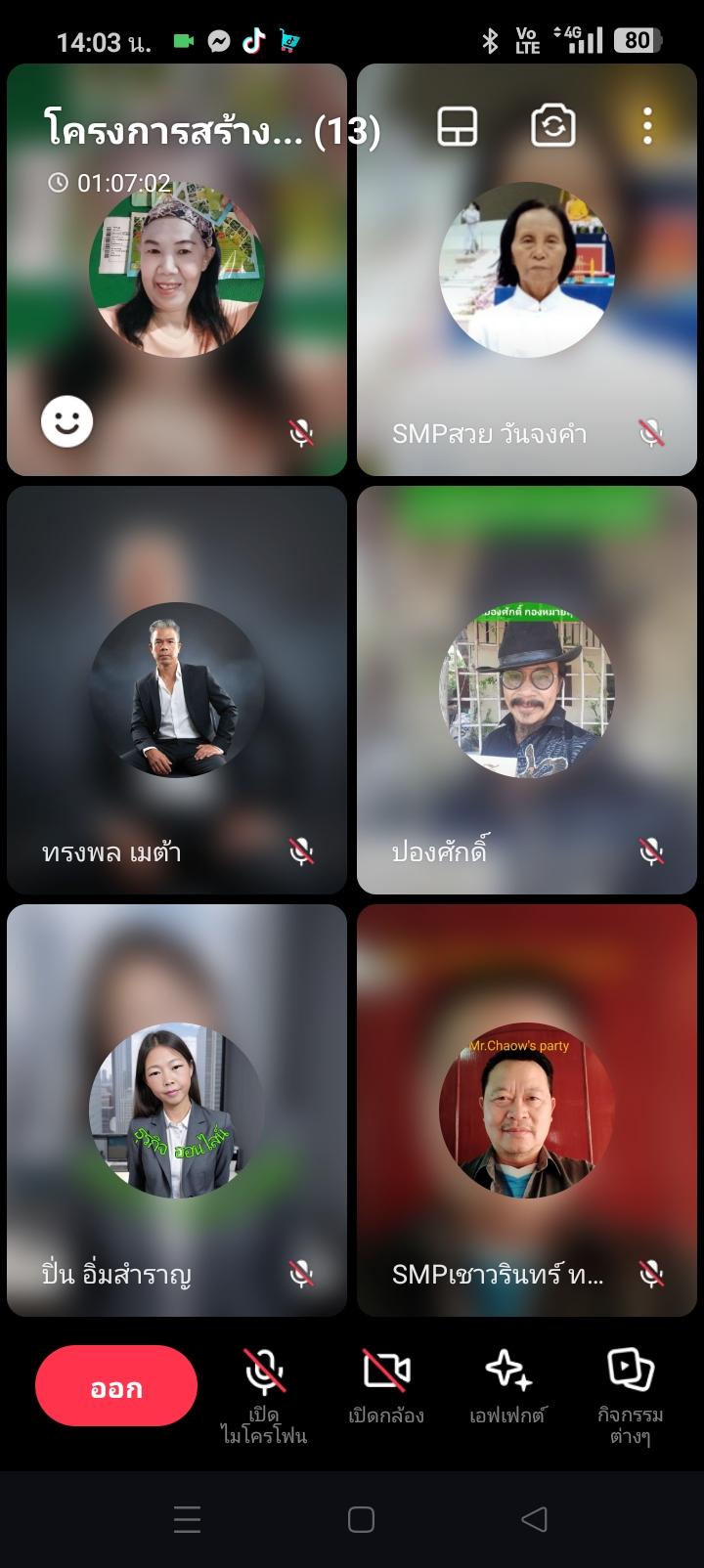
Task: Turn on camera with เปิดกล้อง
Action: click(386, 1386)
